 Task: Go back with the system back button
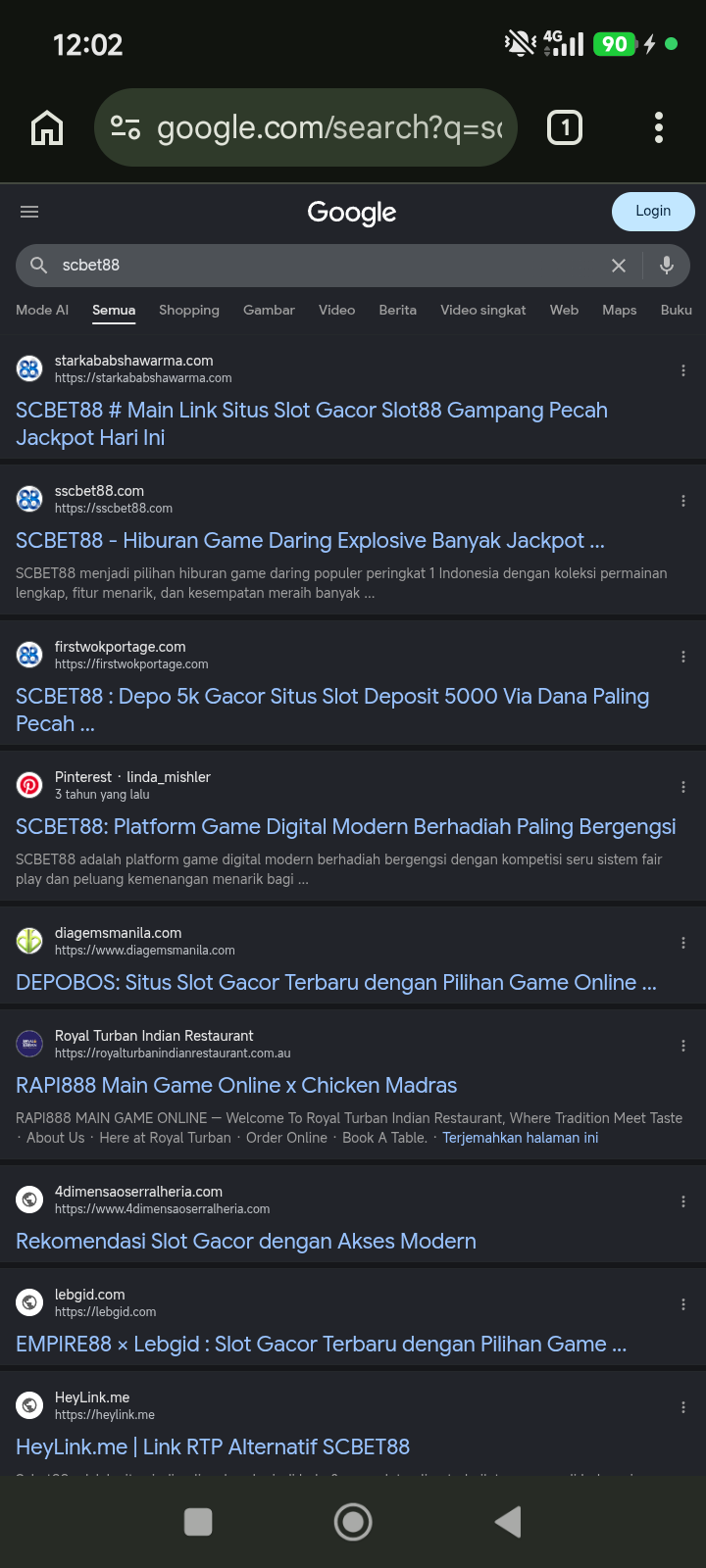coord(508,1522)
